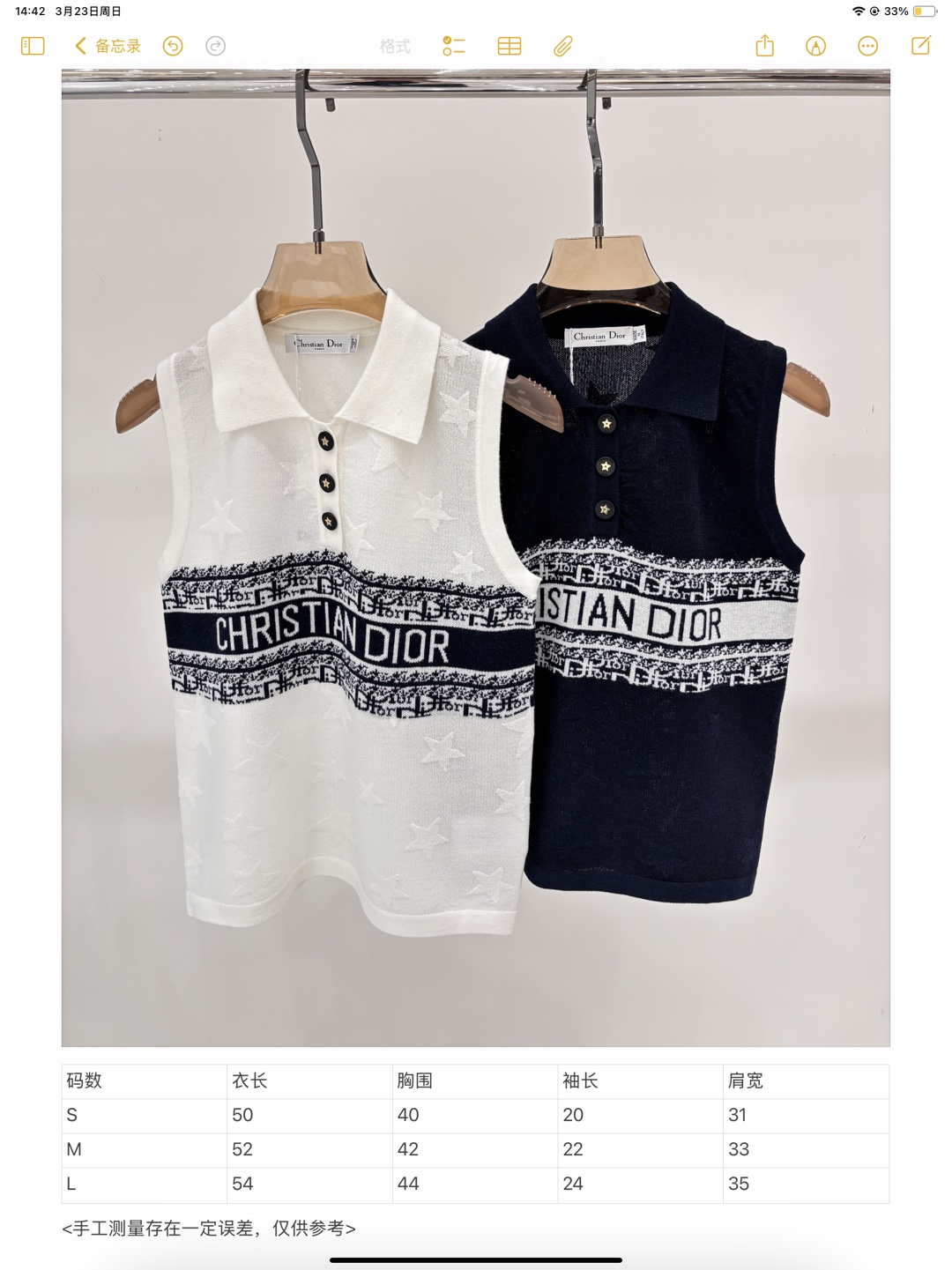
Task: Redo the last edit
Action: [215, 46]
